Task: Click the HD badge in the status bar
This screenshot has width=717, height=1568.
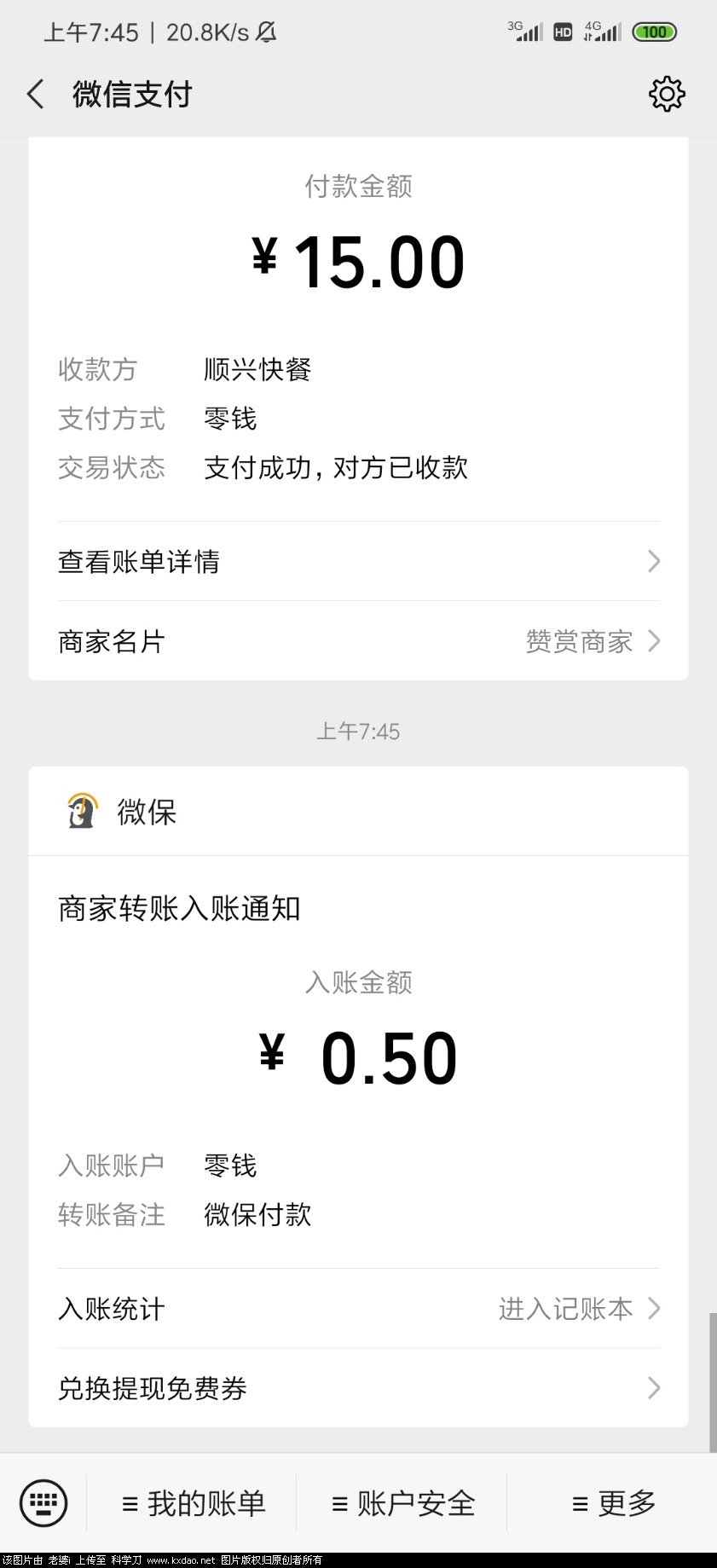Action: pyautogui.click(x=562, y=32)
